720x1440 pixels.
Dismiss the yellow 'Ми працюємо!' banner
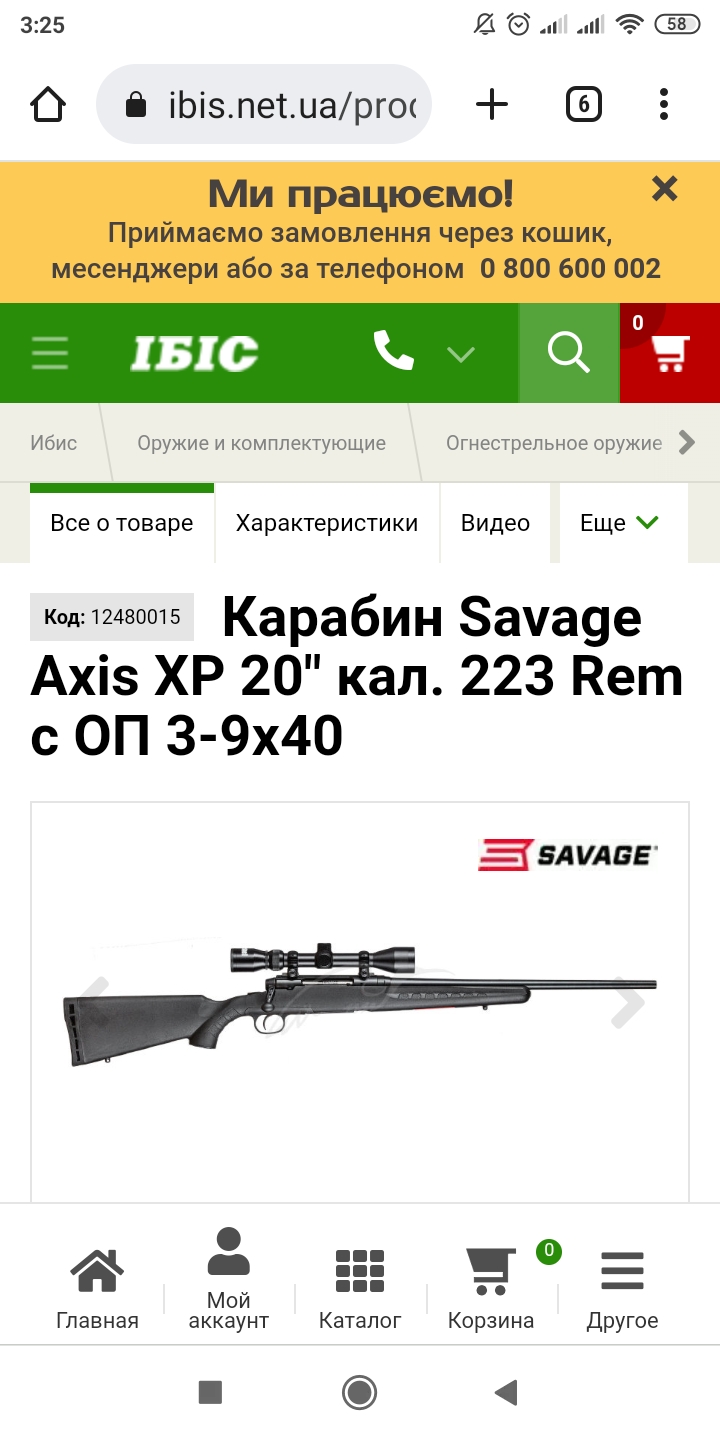(665, 189)
